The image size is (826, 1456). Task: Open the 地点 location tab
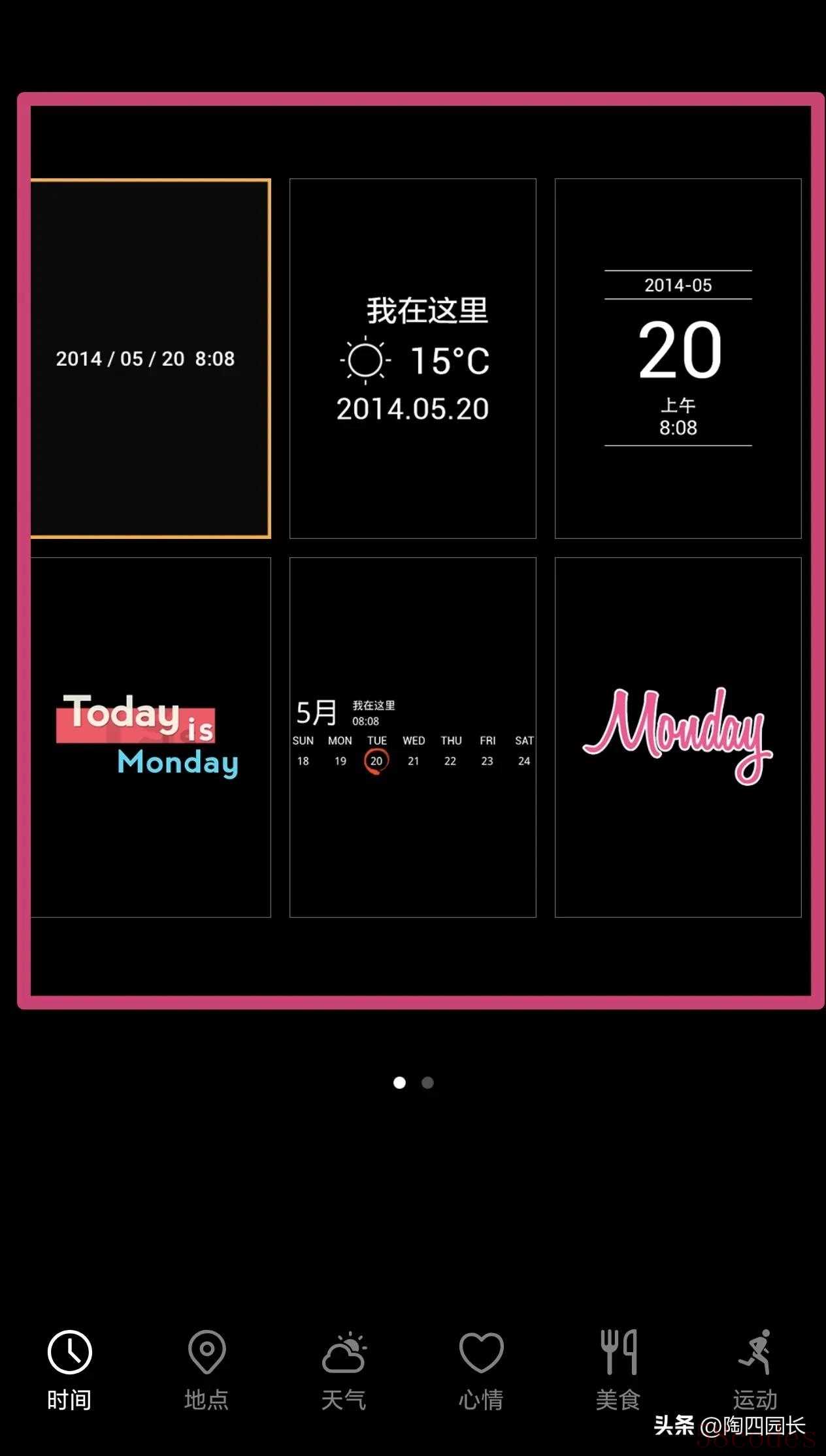click(x=206, y=1370)
